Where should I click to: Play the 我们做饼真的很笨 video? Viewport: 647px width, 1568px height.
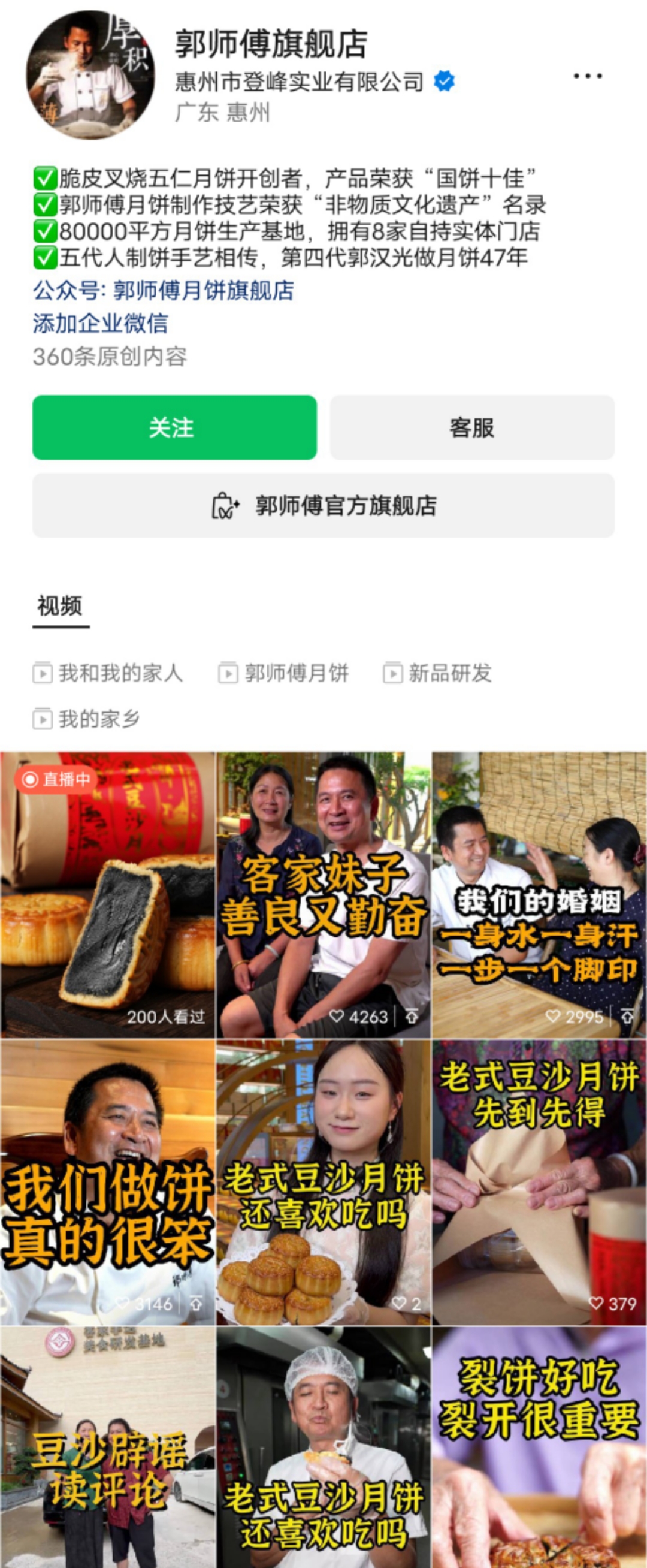pos(108,1182)
